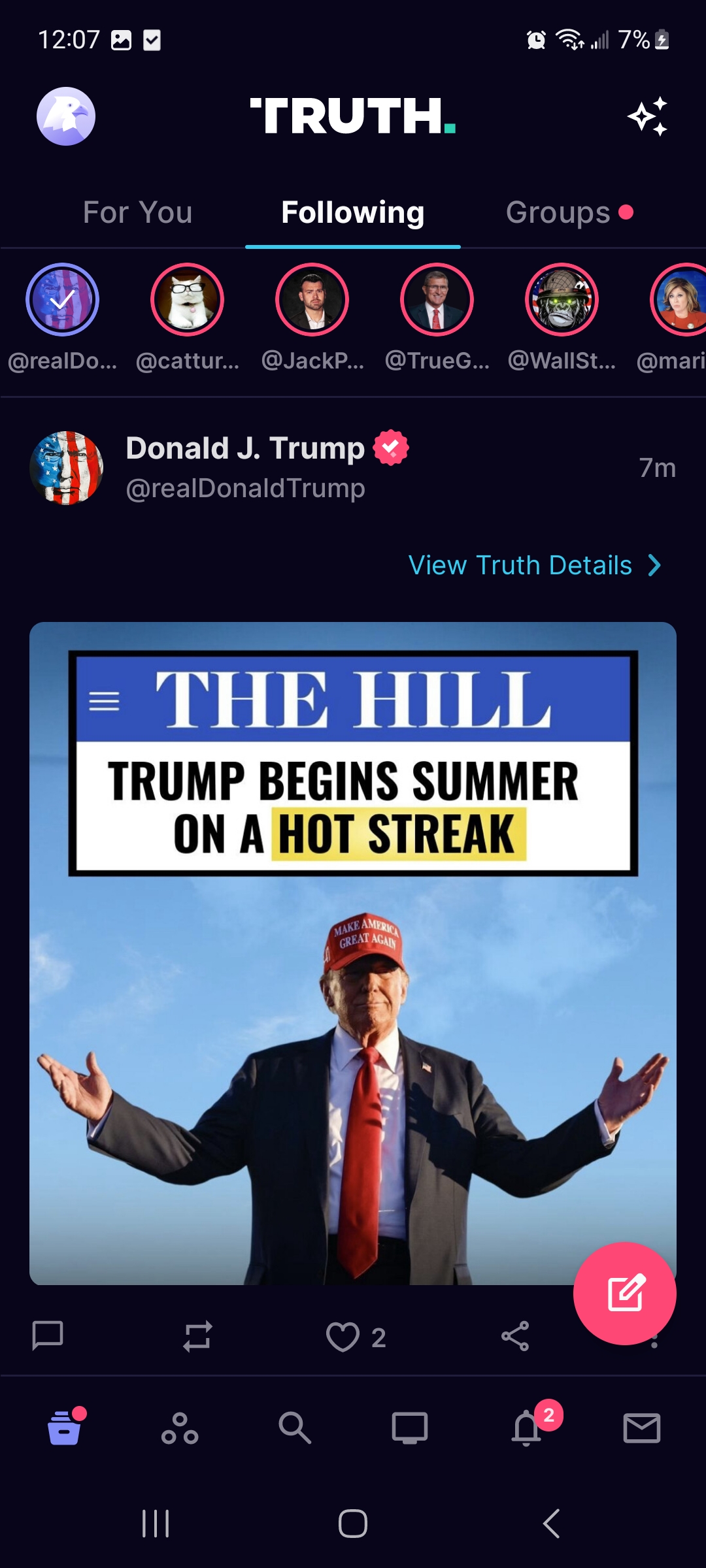ReTruth Donald J. Trump's post

click(x=197, y=1336)
